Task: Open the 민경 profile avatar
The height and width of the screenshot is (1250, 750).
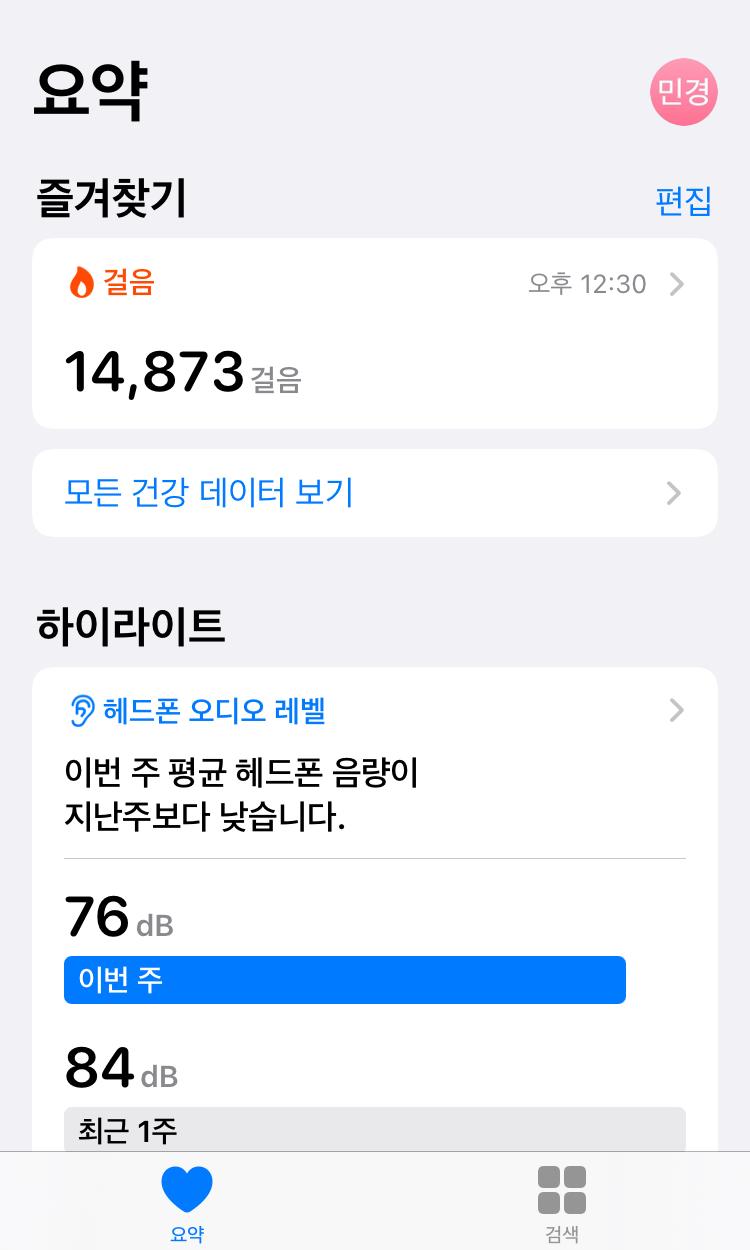Action: [683, 92]
